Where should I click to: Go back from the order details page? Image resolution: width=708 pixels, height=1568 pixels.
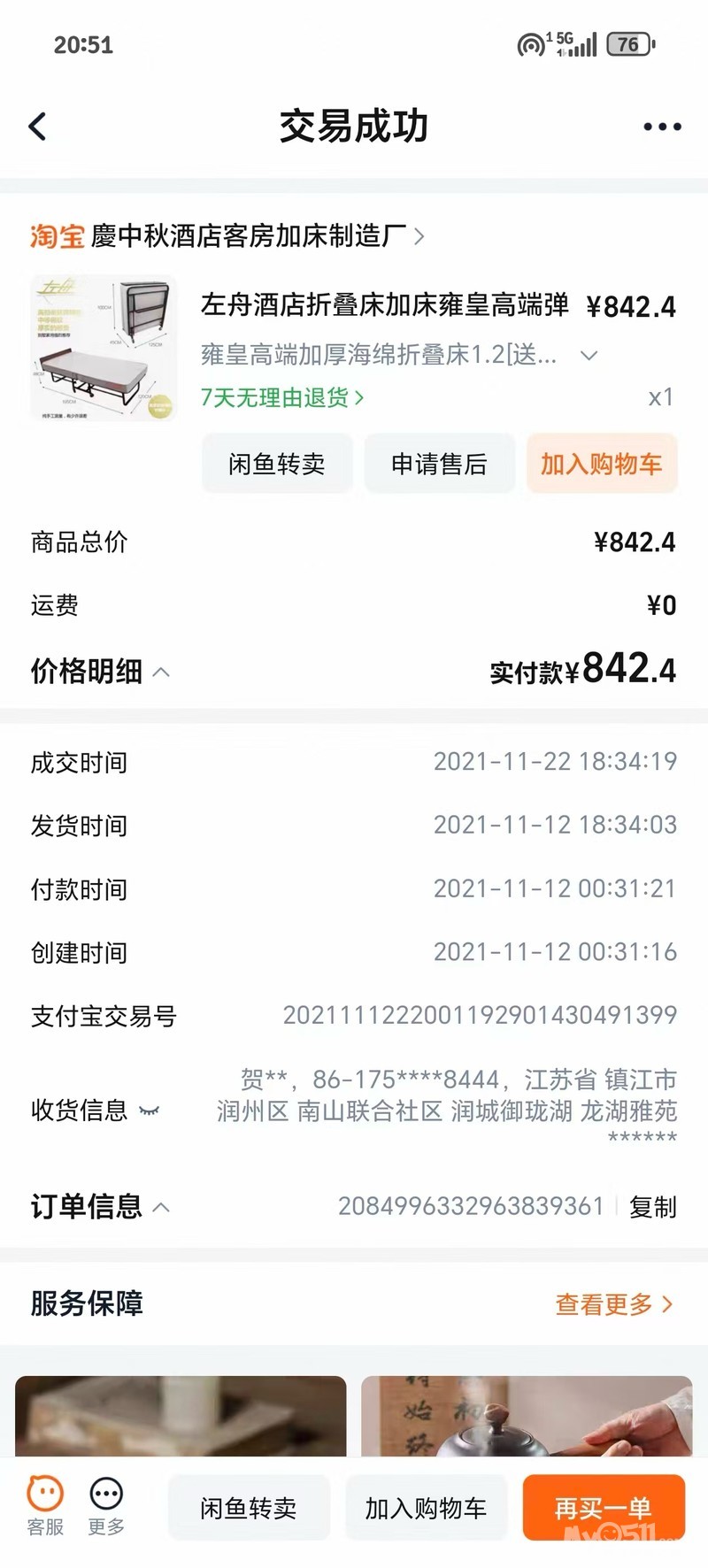pyautogui.click(x=37, y=127)
